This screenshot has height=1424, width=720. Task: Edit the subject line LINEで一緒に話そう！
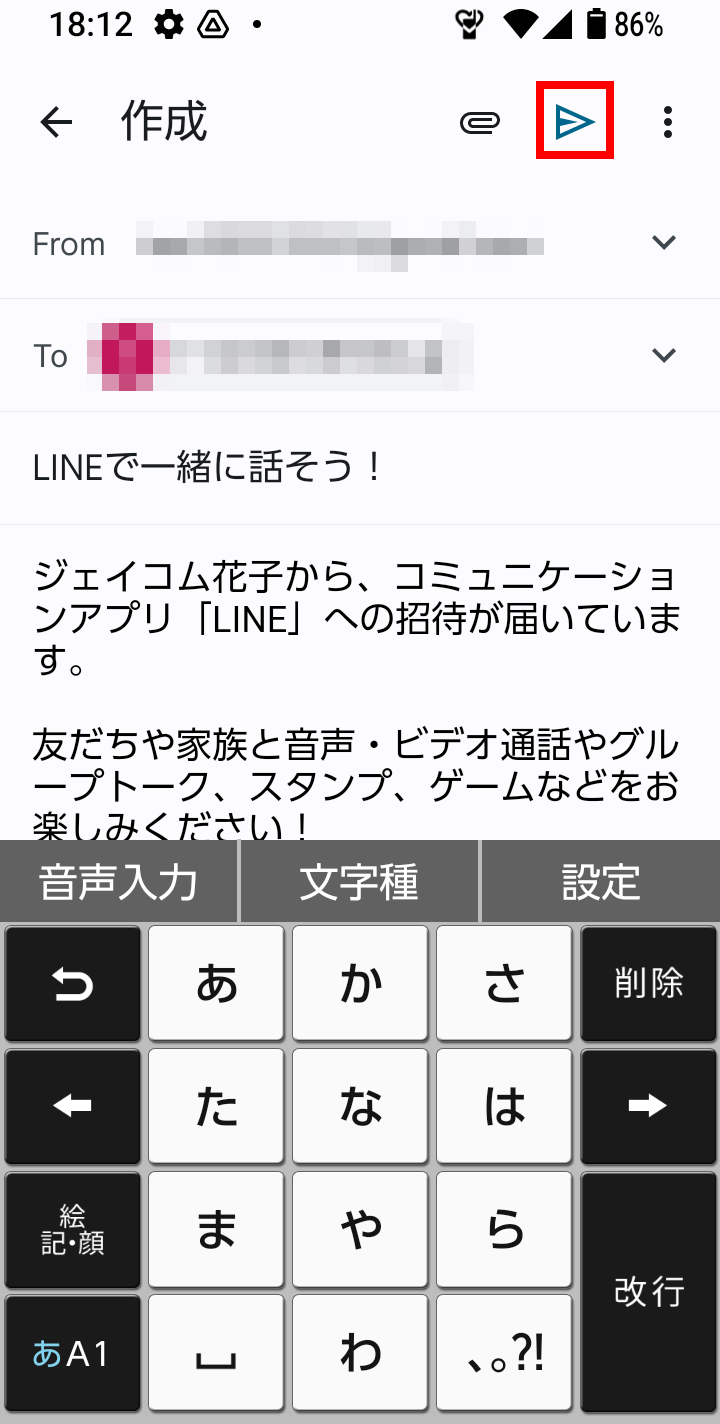300,468
